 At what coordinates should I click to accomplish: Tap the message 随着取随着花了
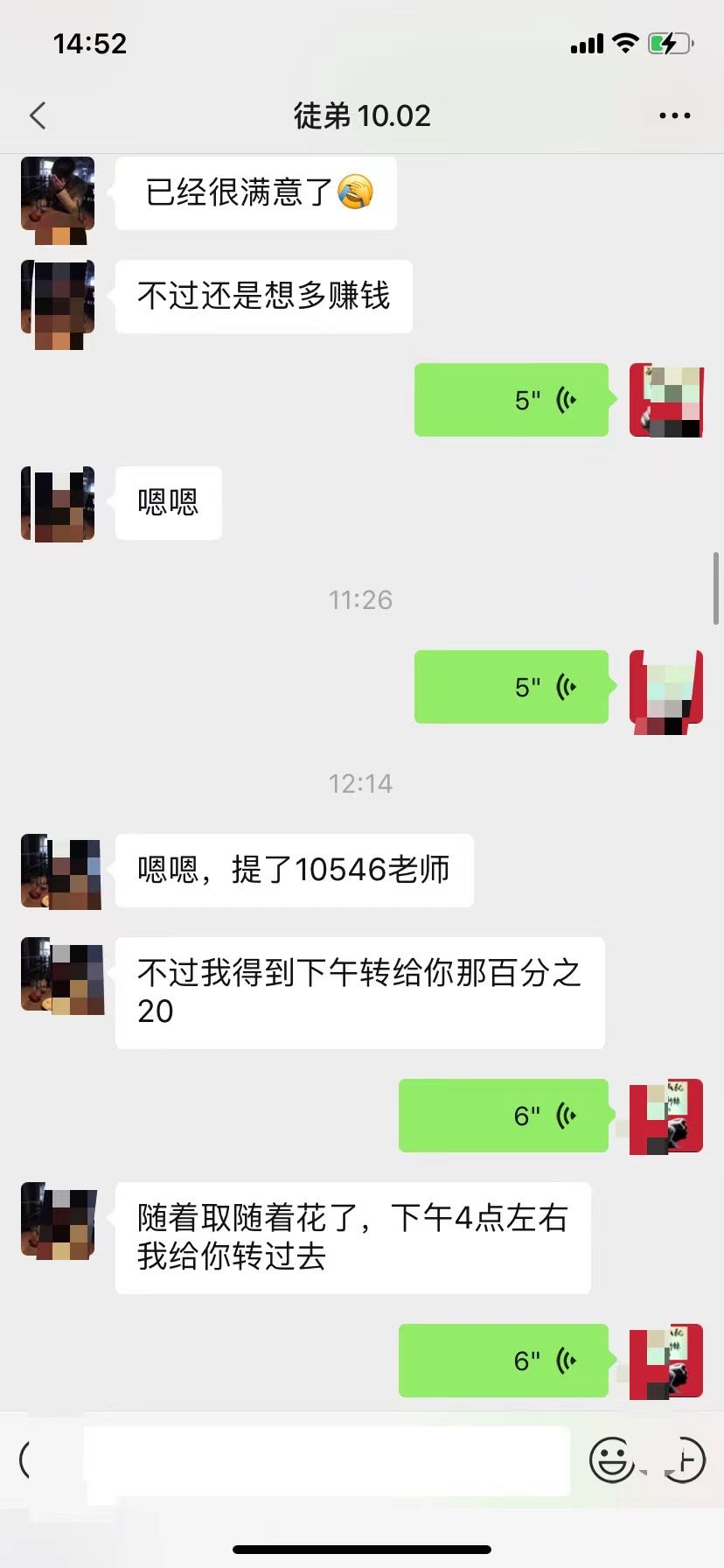(351, 1236)
